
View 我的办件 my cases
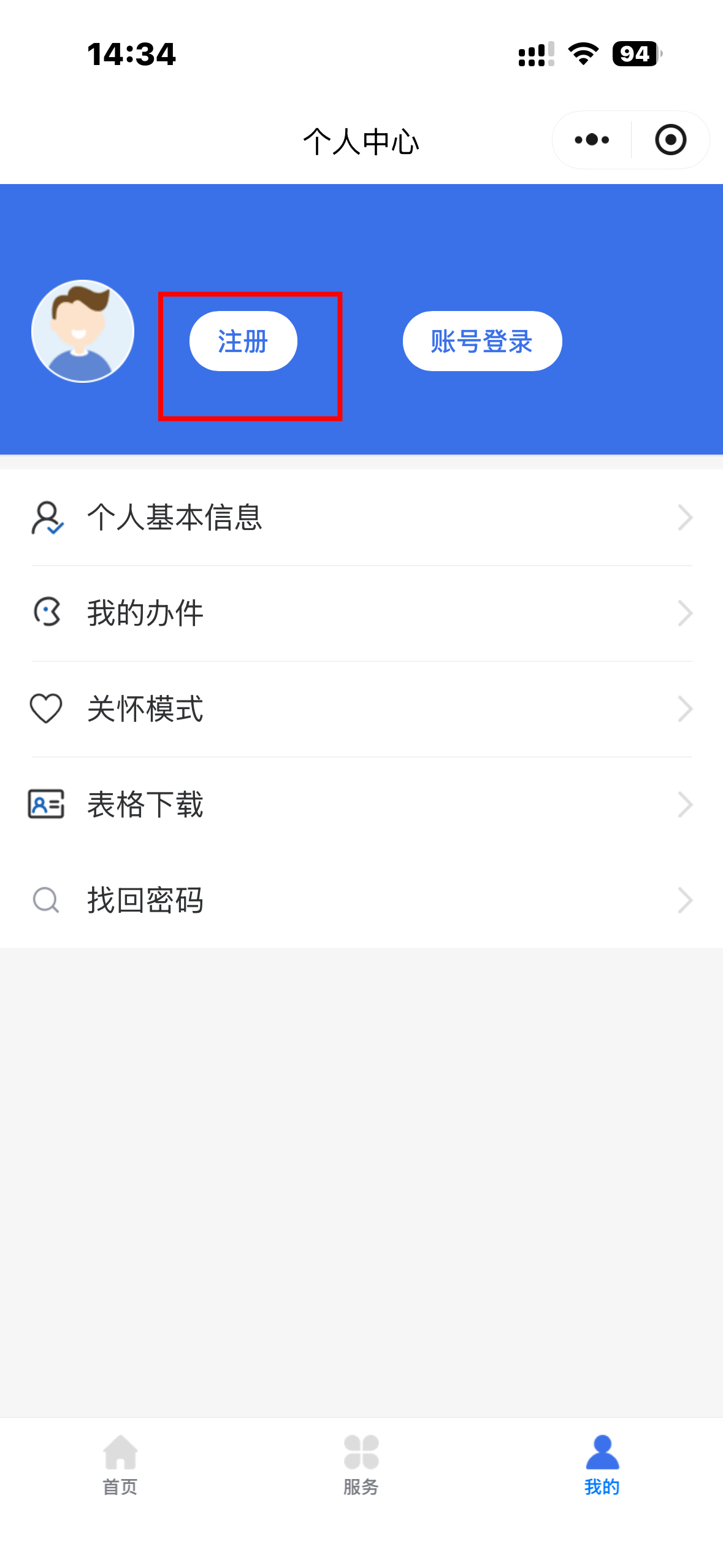coord(361,613)
